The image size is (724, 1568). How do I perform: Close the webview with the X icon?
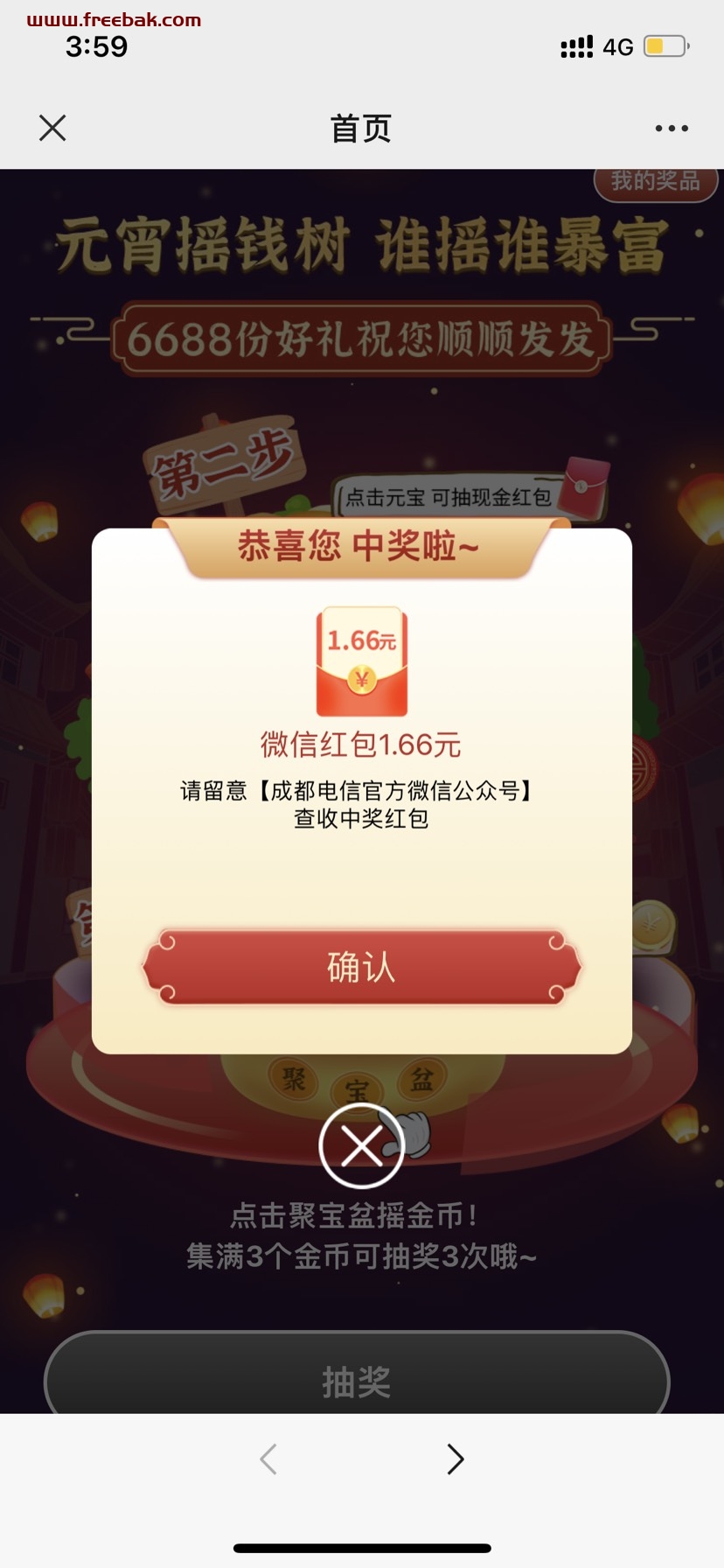tap(52, 128)
